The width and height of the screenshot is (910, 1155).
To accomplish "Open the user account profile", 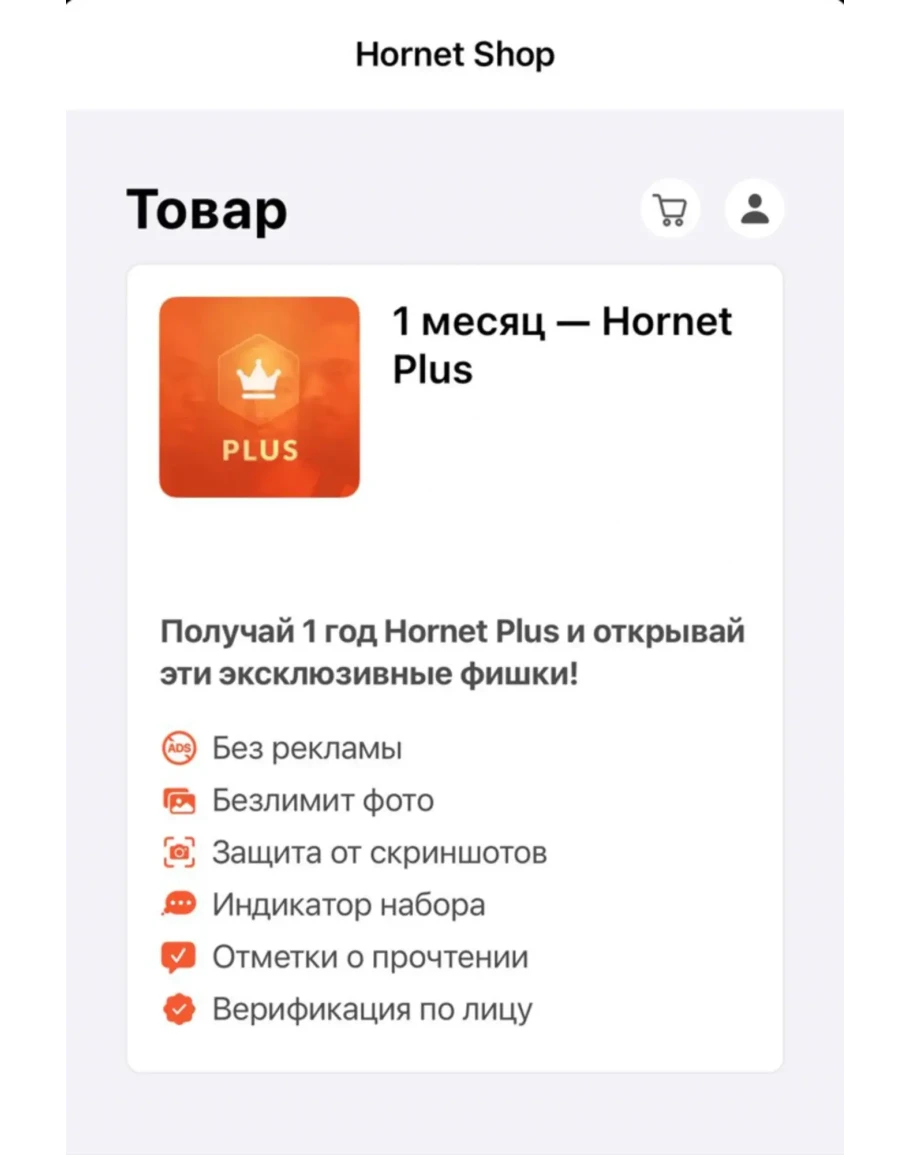I will [x=754, y=209].
